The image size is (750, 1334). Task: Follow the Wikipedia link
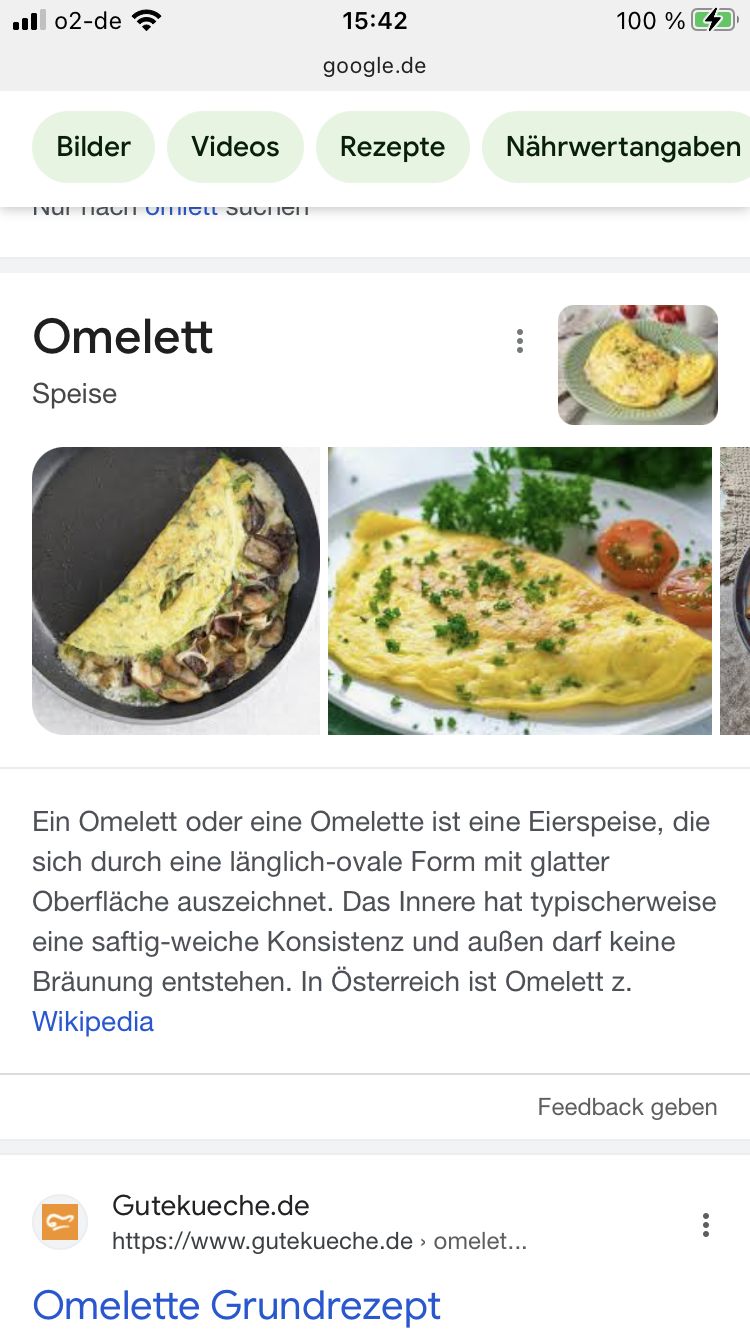93,1021
